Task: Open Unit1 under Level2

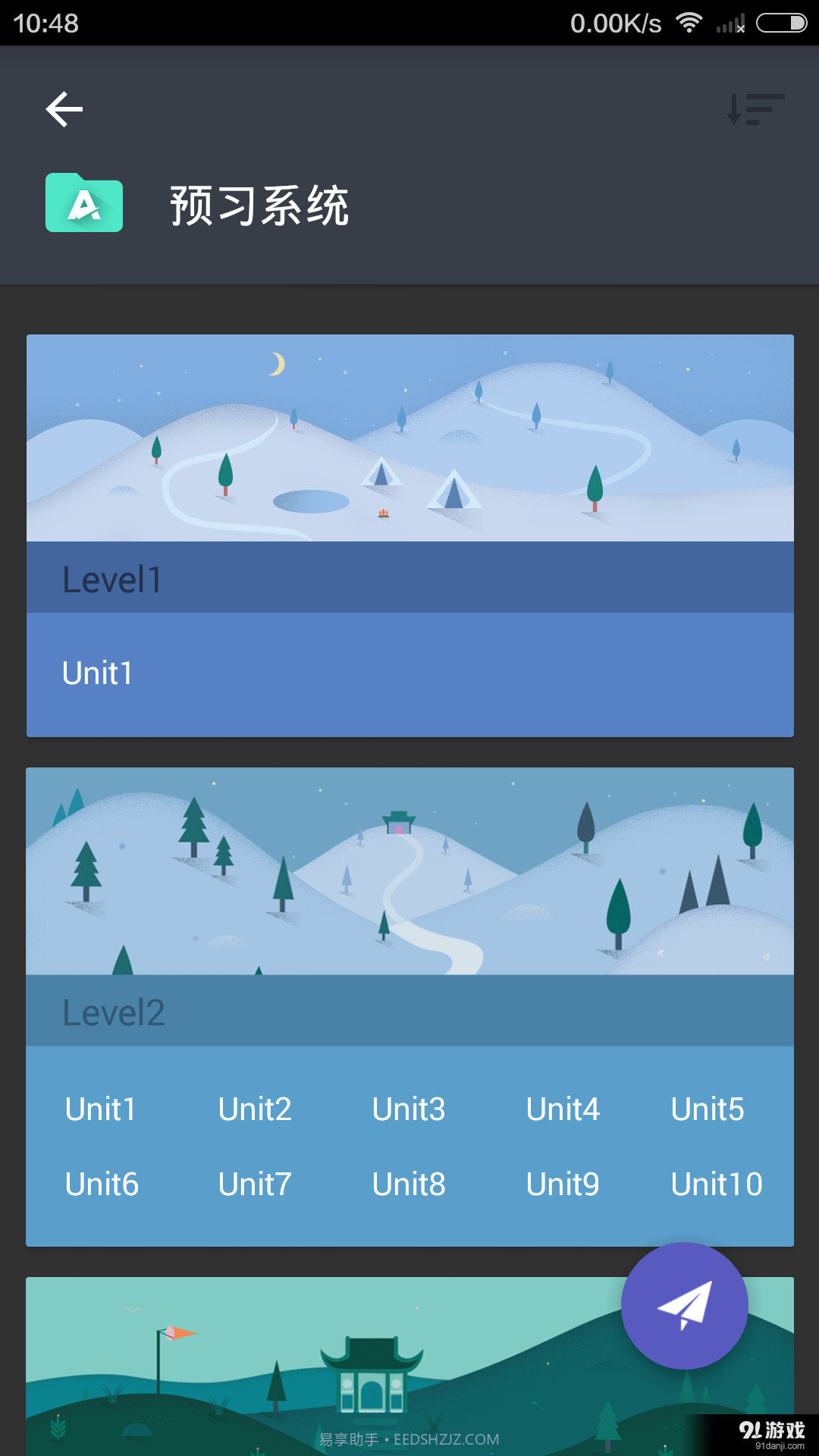Action: 100,1109
